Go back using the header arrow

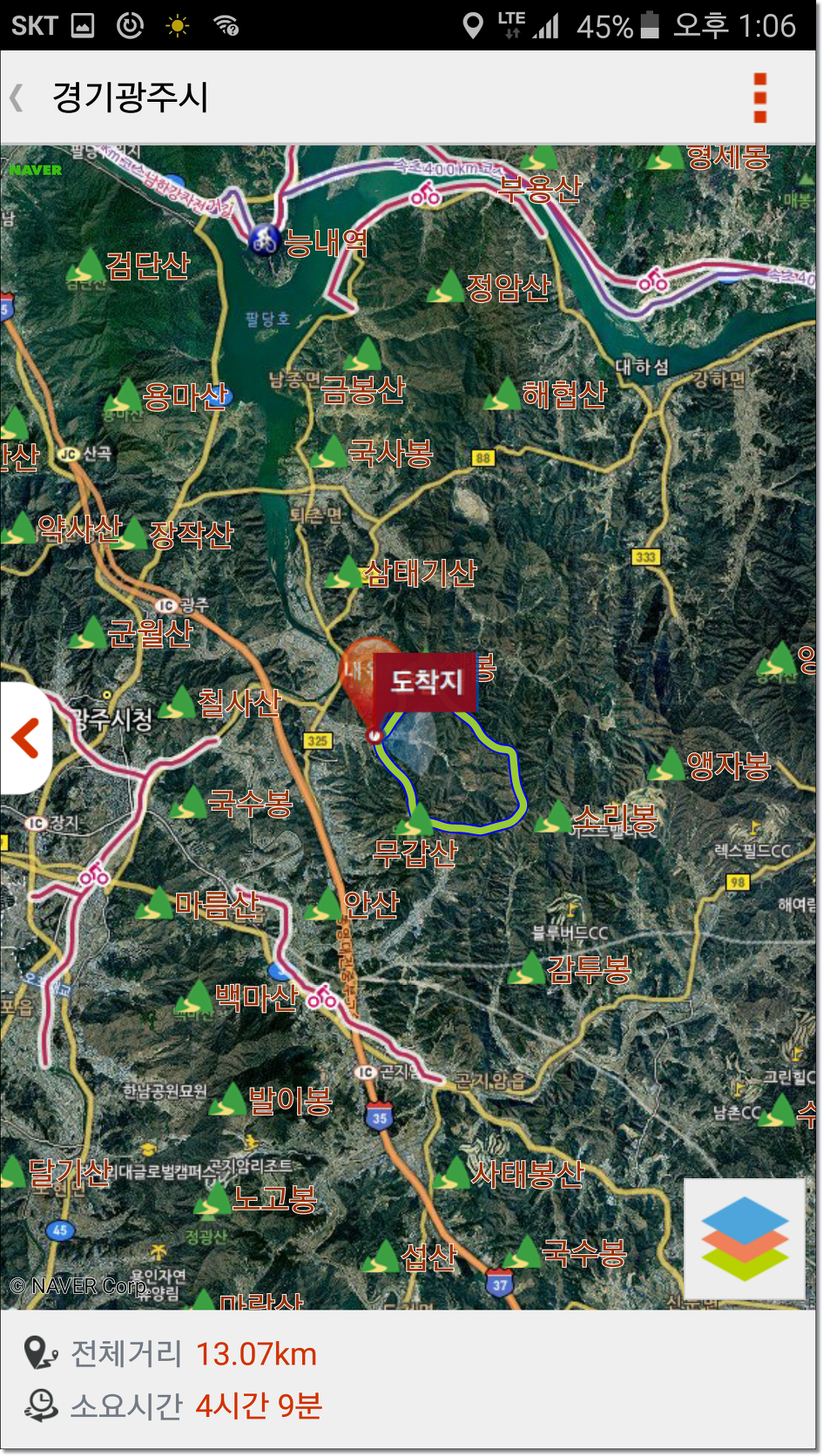(x=17, y=97)
